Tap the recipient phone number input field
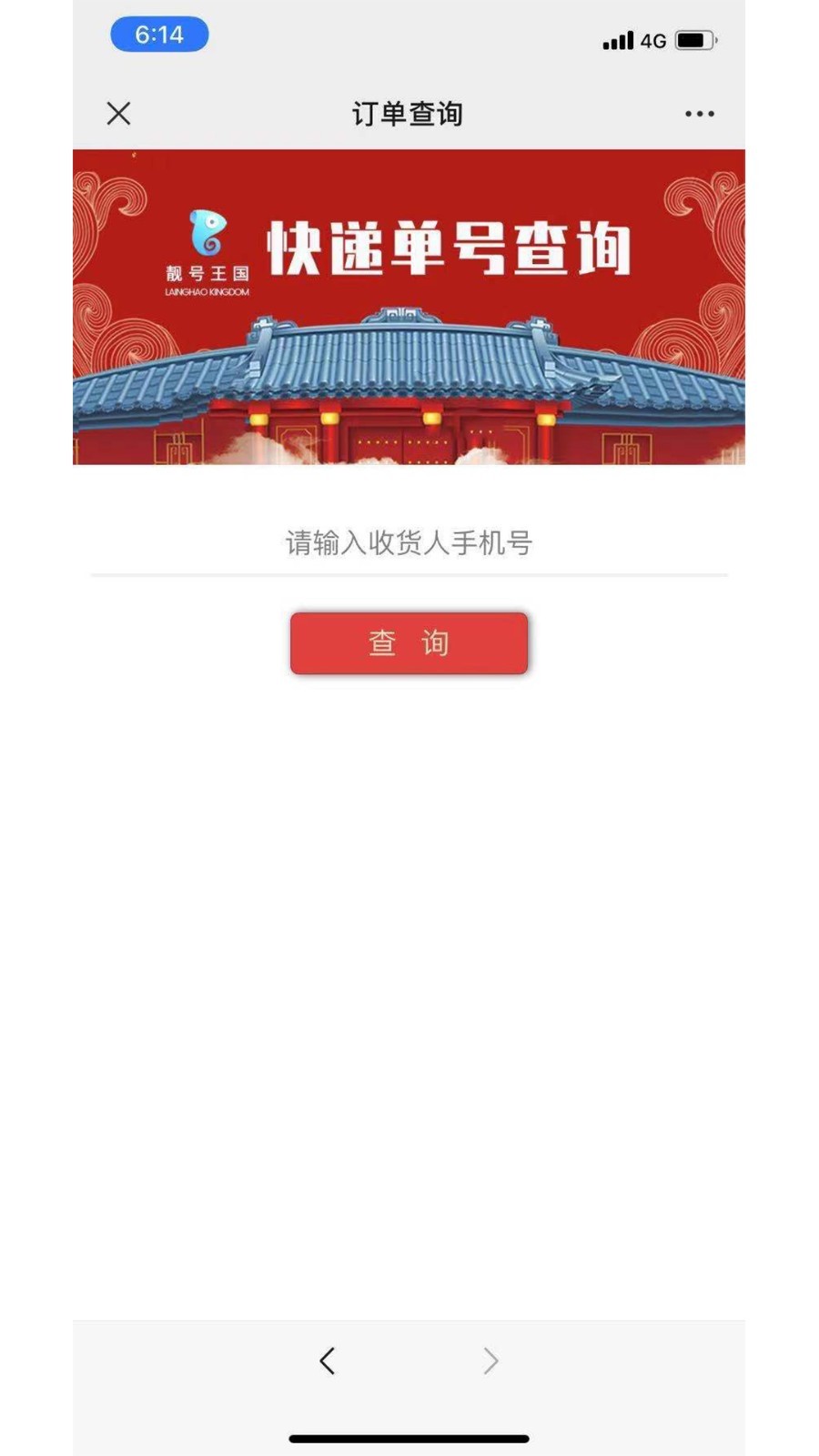The height and width of the screenshot is (1456, 819). (409, 544)
